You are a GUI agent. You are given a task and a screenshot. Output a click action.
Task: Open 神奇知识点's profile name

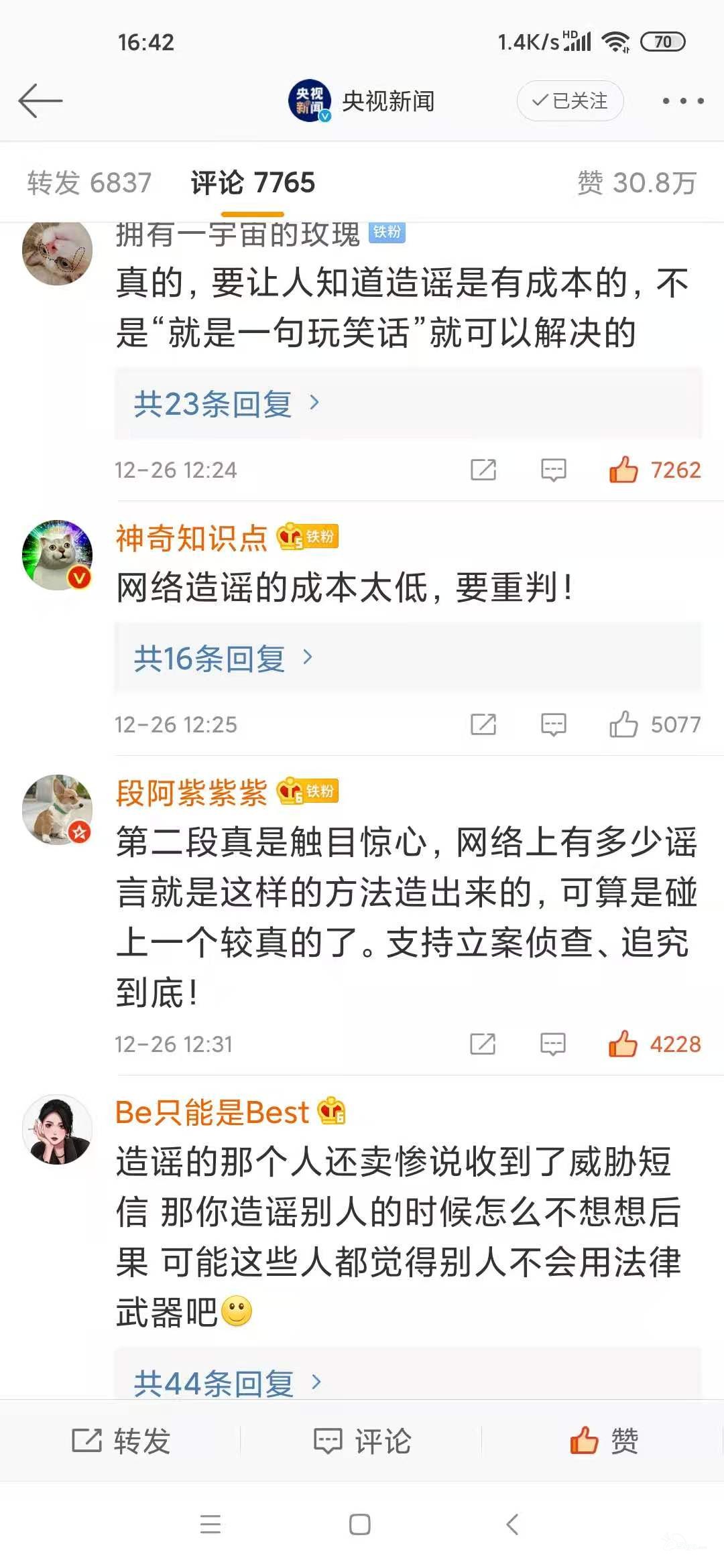[x=191, y=537]
